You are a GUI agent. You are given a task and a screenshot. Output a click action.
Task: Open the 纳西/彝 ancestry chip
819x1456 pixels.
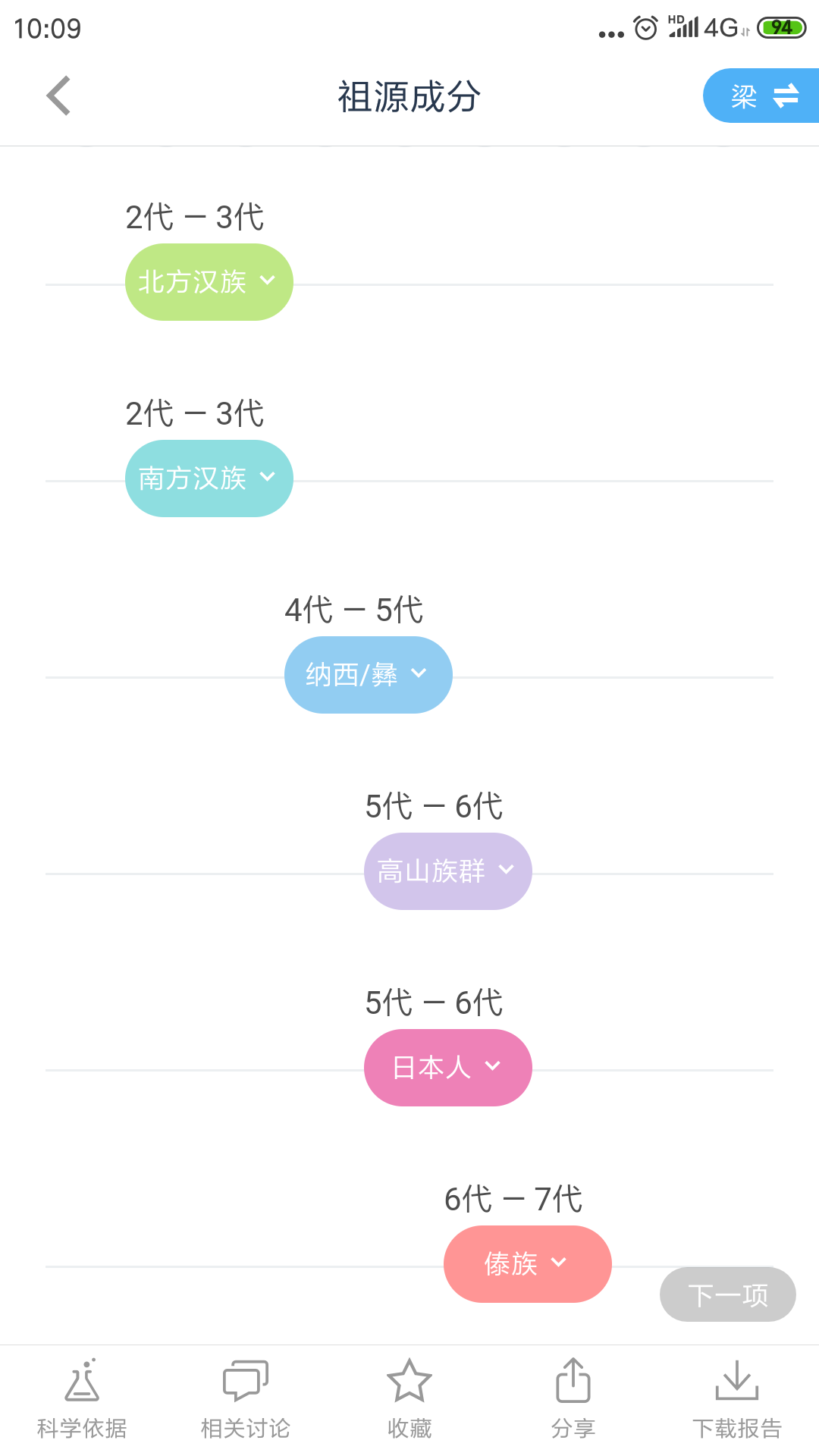369,675
